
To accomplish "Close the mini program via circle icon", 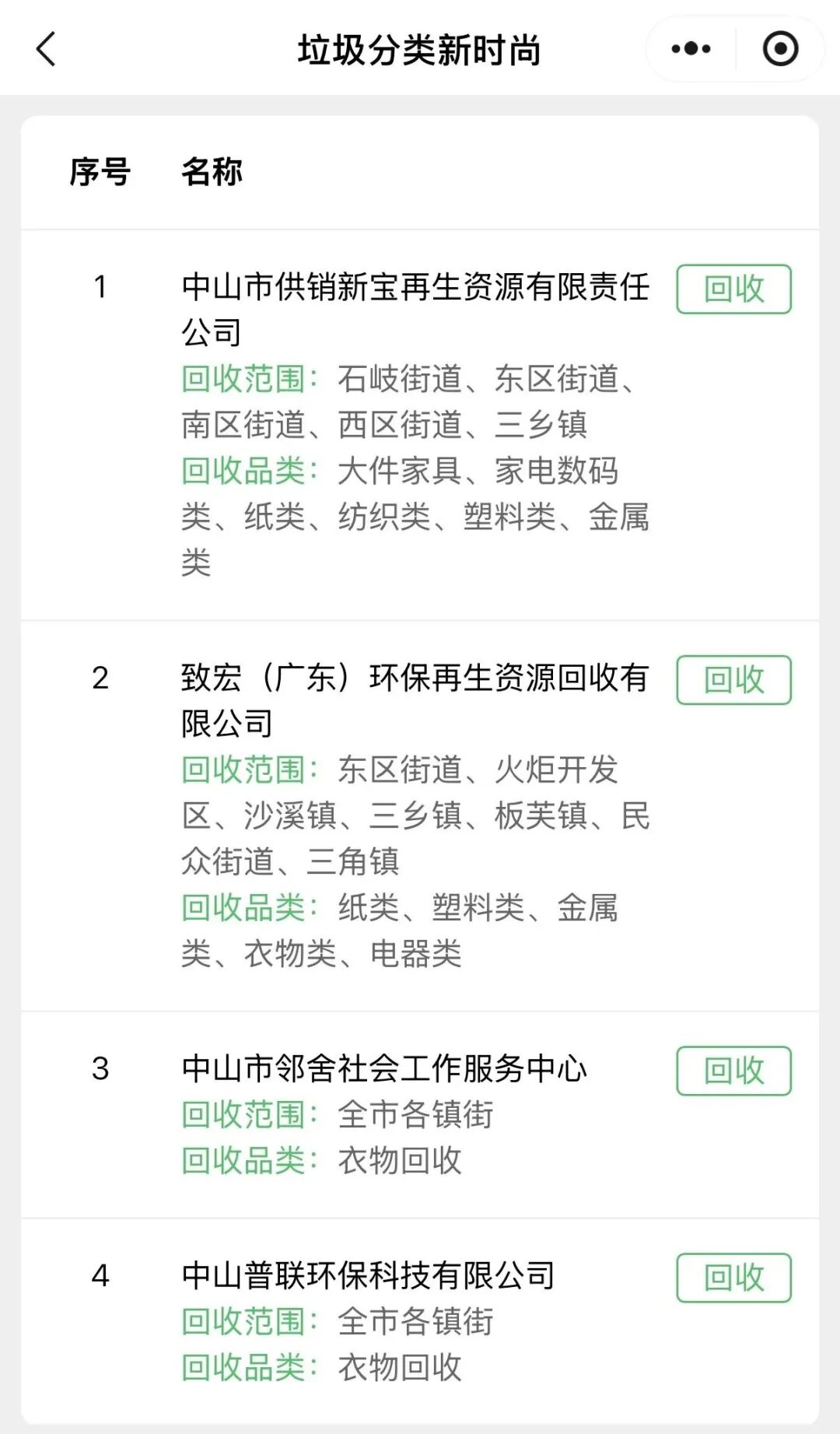I will click(780, 49).
